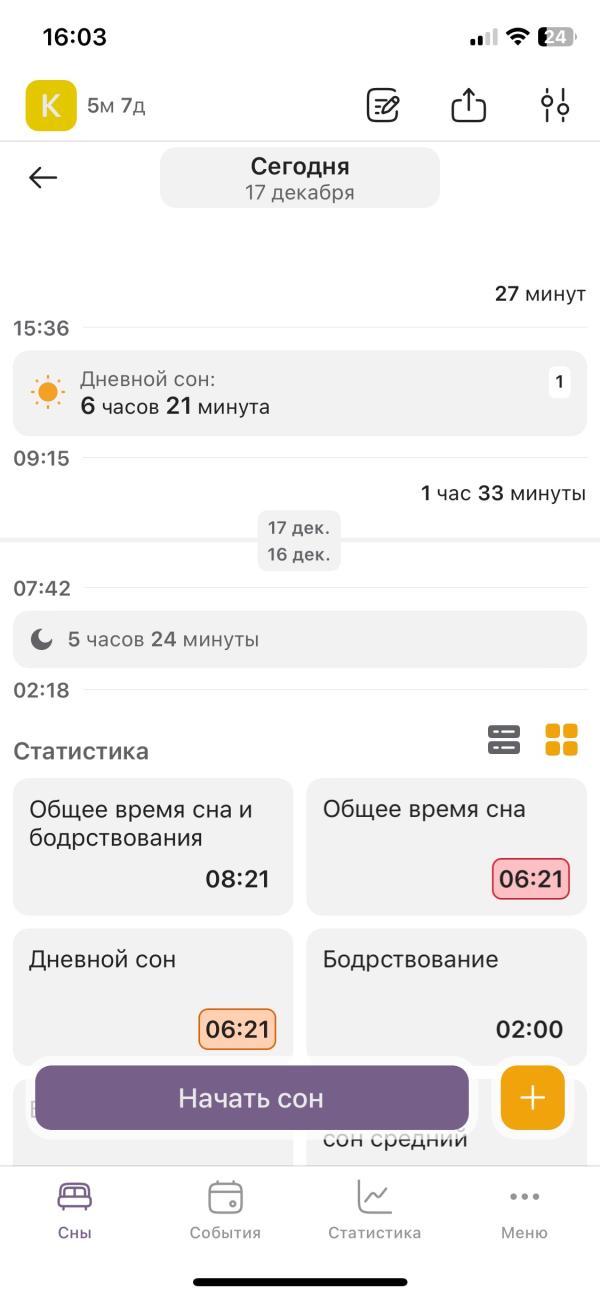
Task: Switch to the Сны tab
Action: pos(75,1210)
